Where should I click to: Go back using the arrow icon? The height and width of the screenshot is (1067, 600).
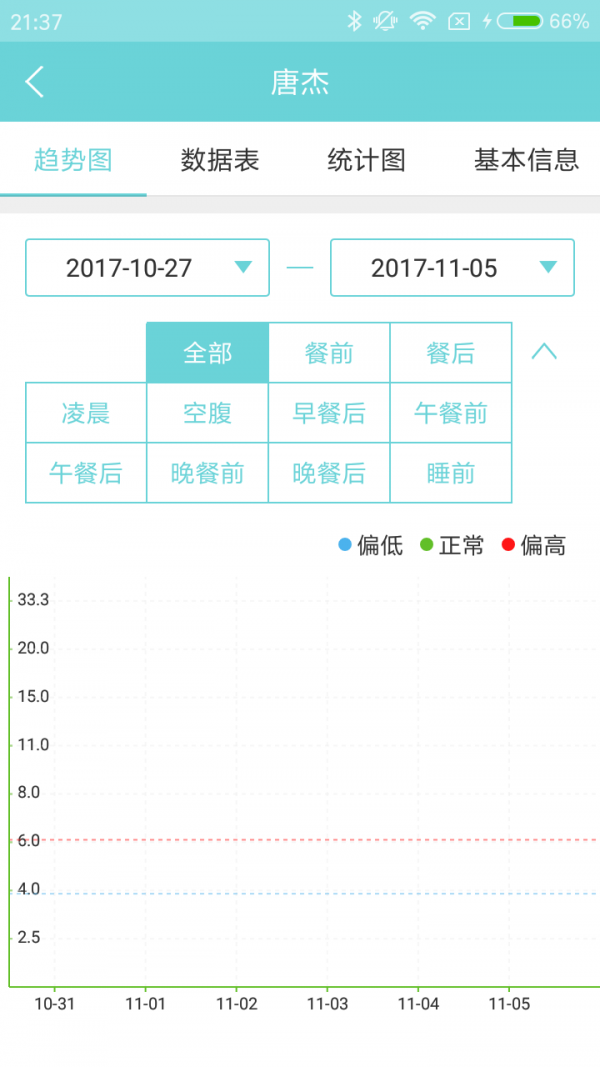coord(35,82)
